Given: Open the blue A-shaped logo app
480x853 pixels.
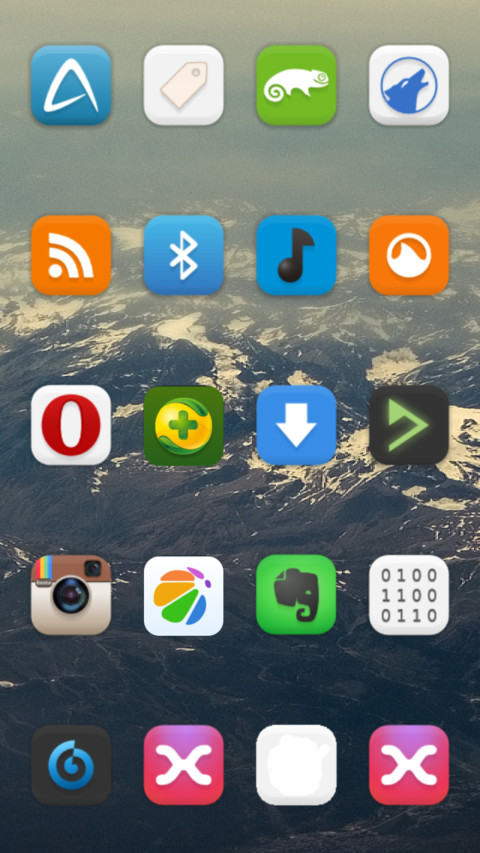Looking at the screenshot, I should (x=71, y=85).
